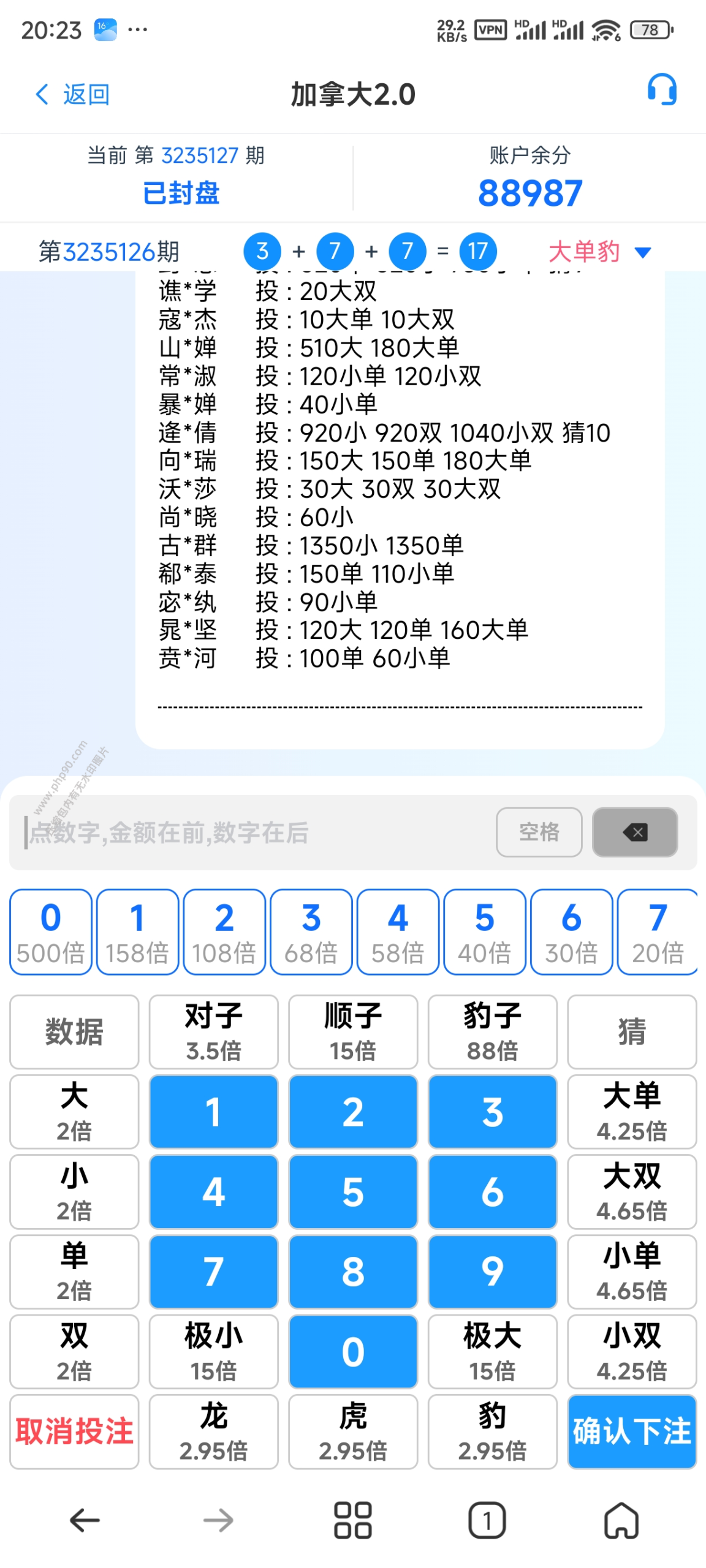The width and height of the screenshot is (706, 1568).
Task: Choose the 对子 3.5倍 bet
Action: [x=213, y=1031]
